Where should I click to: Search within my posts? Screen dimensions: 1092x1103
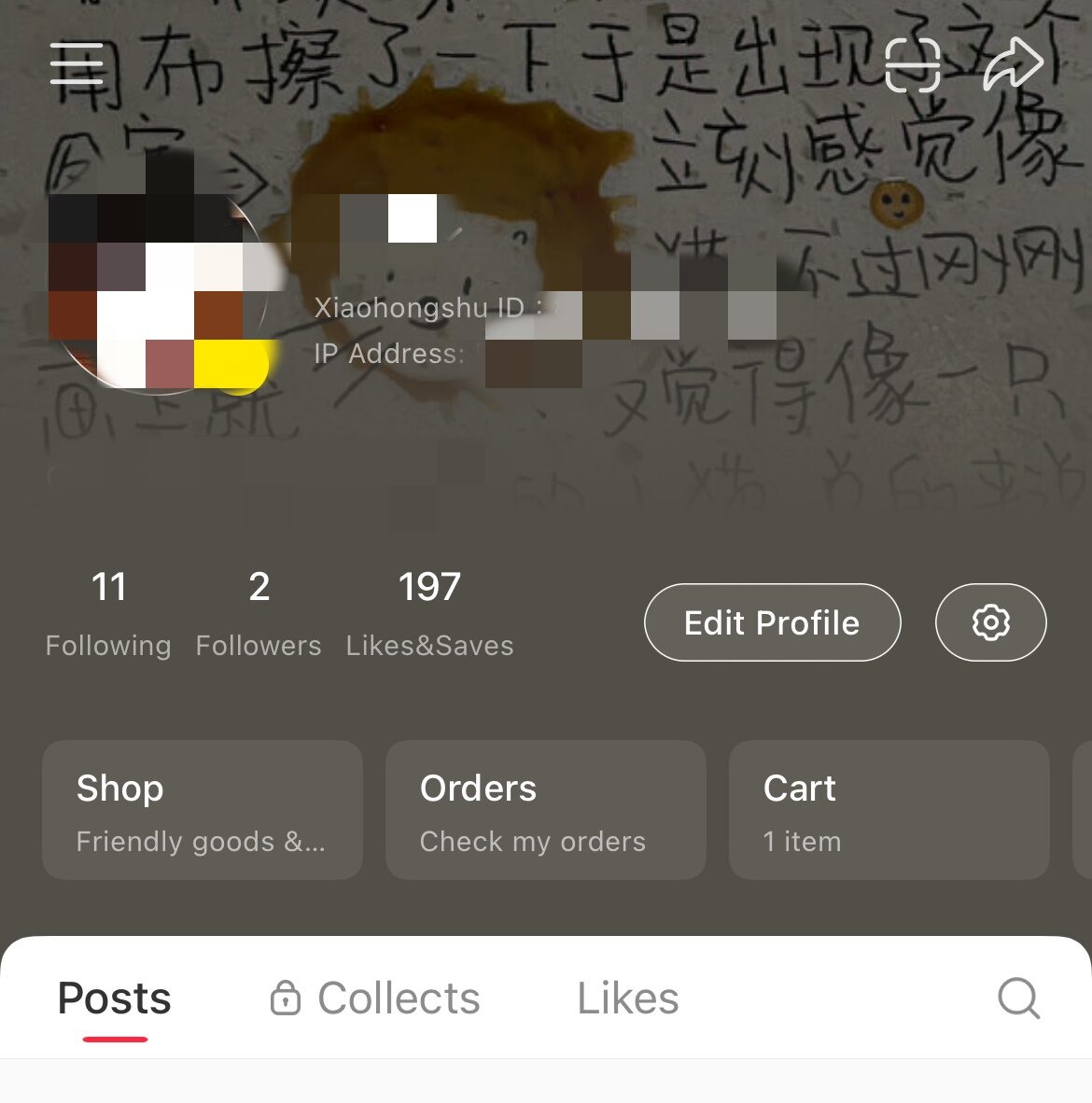[1017, 998]
